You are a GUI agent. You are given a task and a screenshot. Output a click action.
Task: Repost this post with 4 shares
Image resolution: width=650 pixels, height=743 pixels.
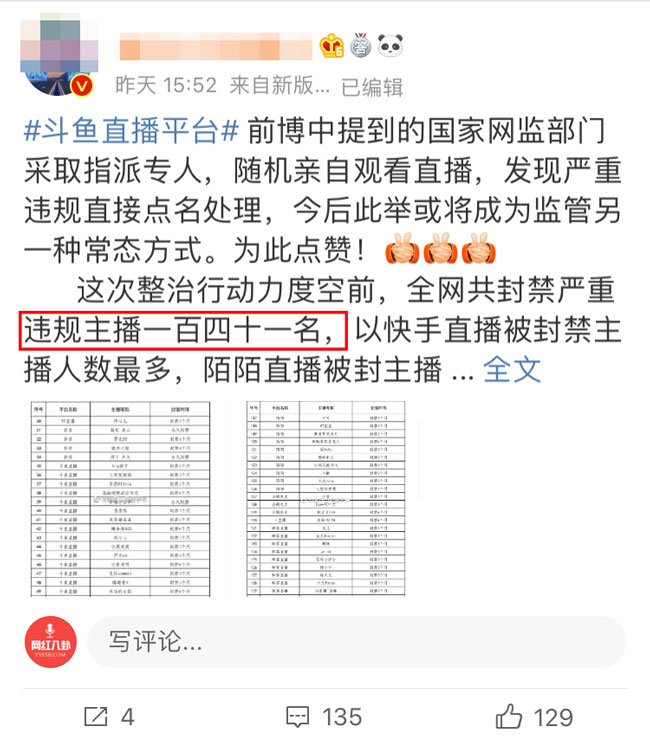(110, 716)
